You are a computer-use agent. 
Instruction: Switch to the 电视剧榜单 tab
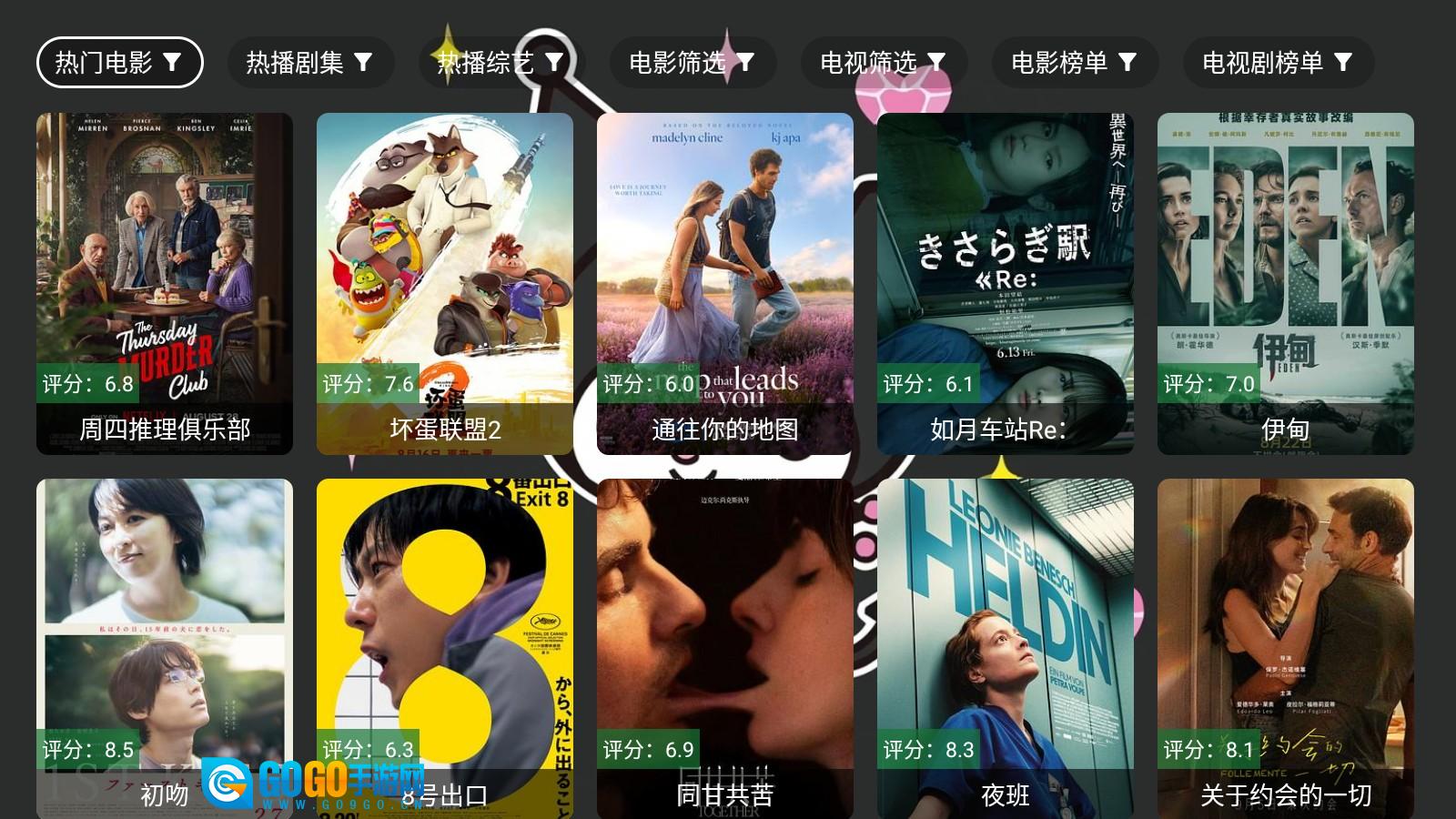(x=1278, y=62)
